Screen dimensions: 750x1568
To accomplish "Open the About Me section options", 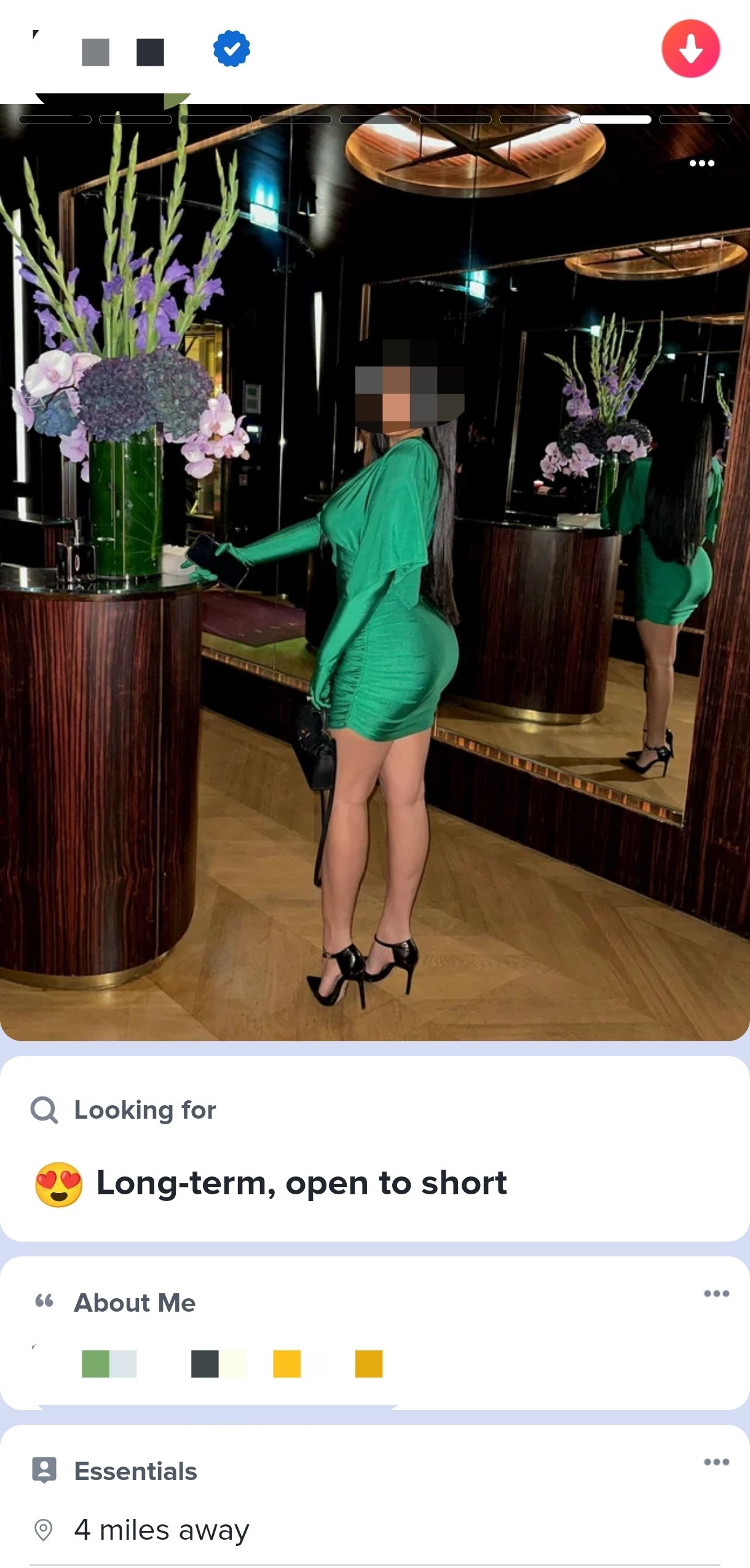I will 716,1293.
